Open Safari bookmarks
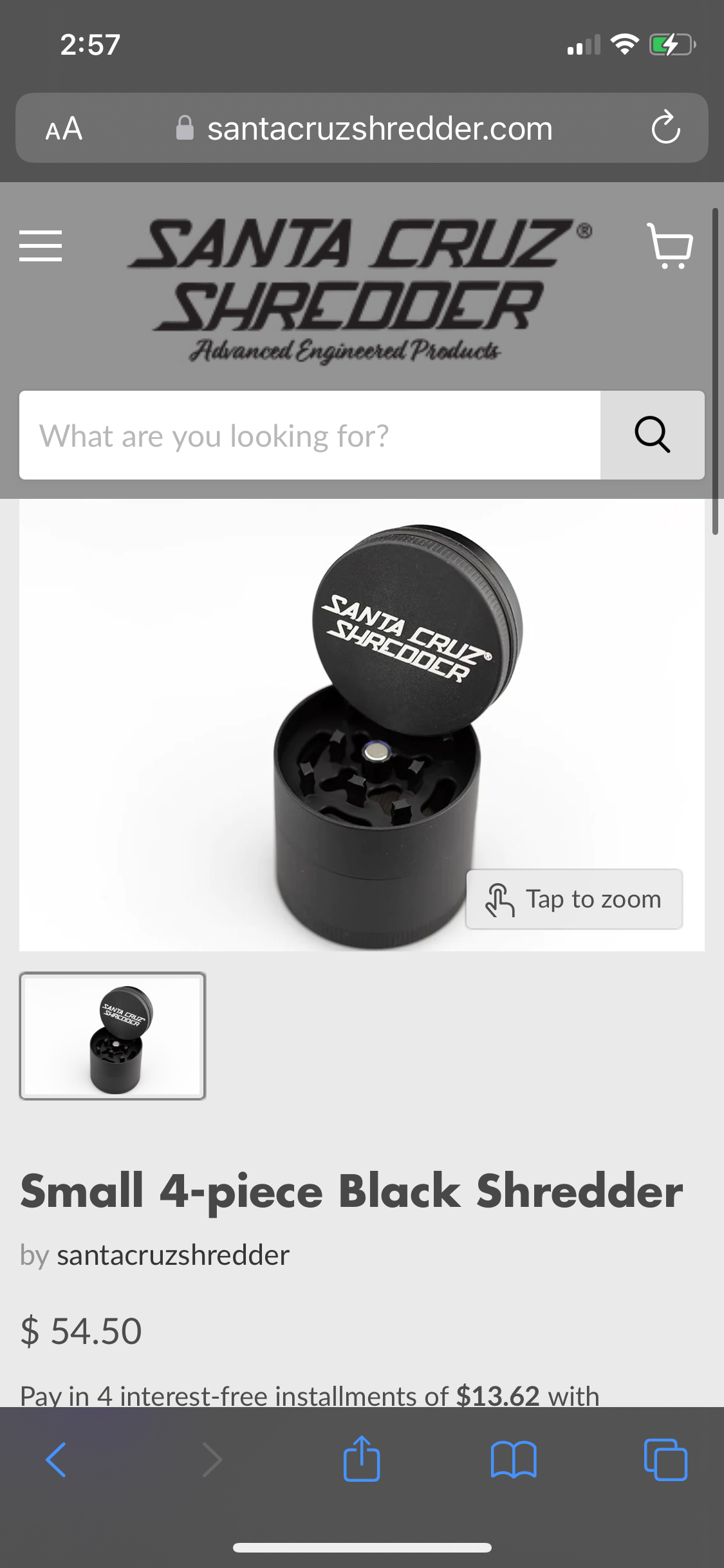This screenshot has height=1568, width=724. 513,1459
